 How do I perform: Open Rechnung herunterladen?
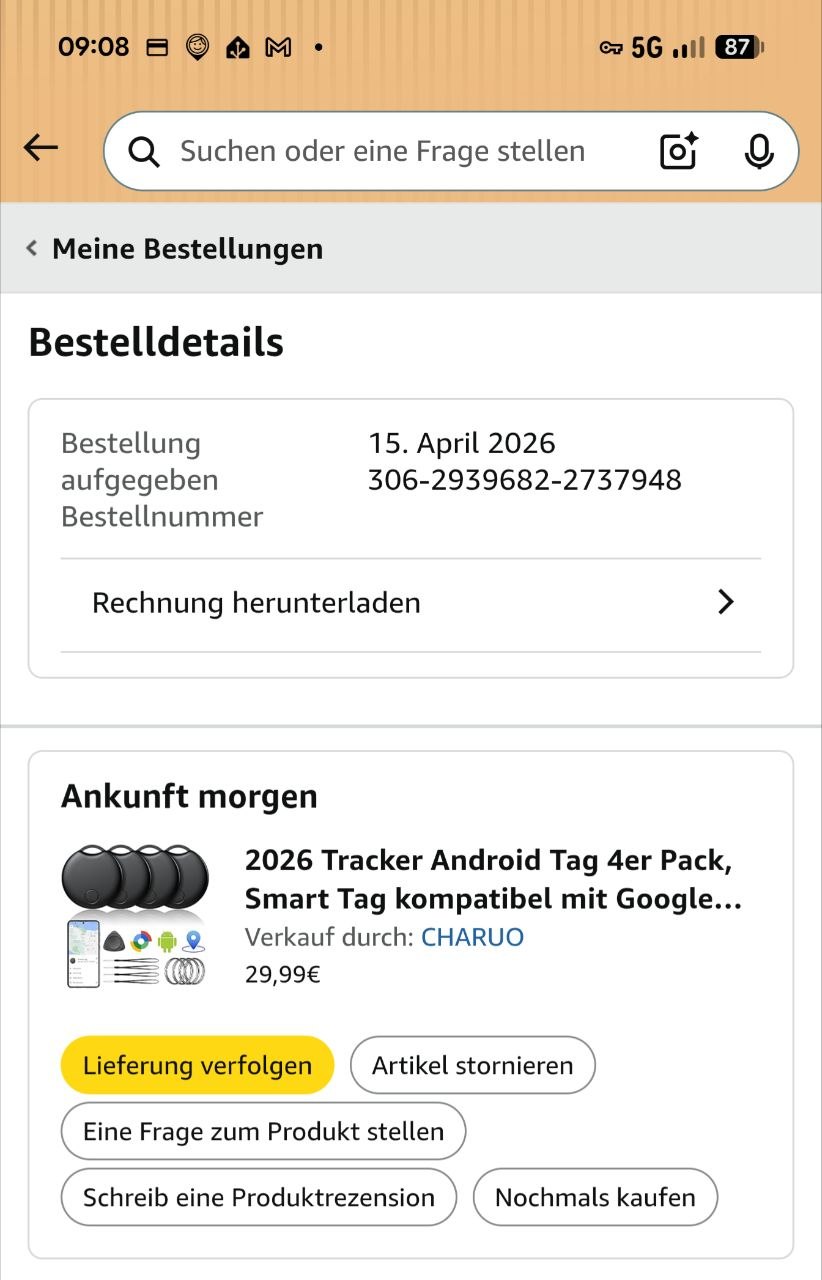point(410,603)
